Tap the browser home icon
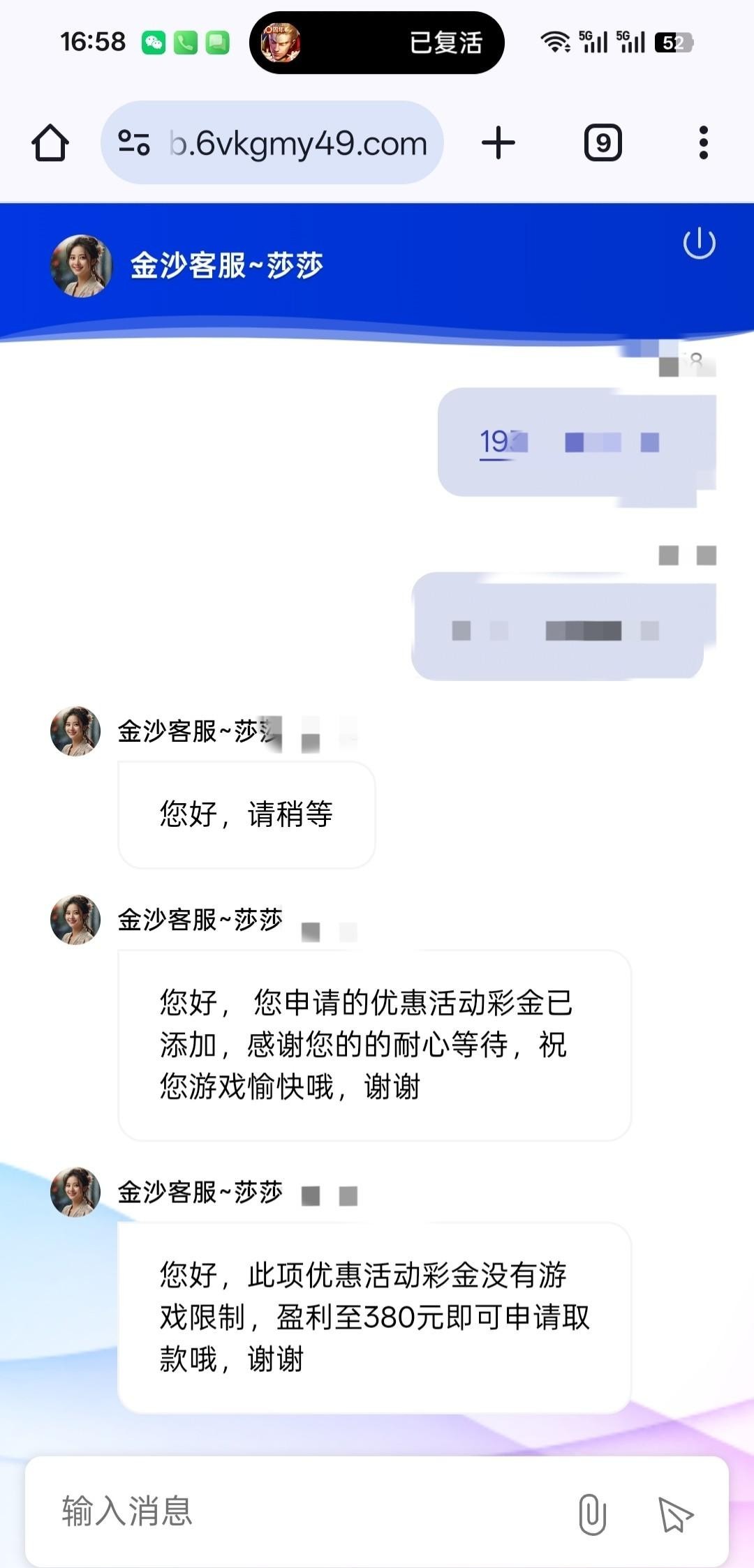 (50, 143)
